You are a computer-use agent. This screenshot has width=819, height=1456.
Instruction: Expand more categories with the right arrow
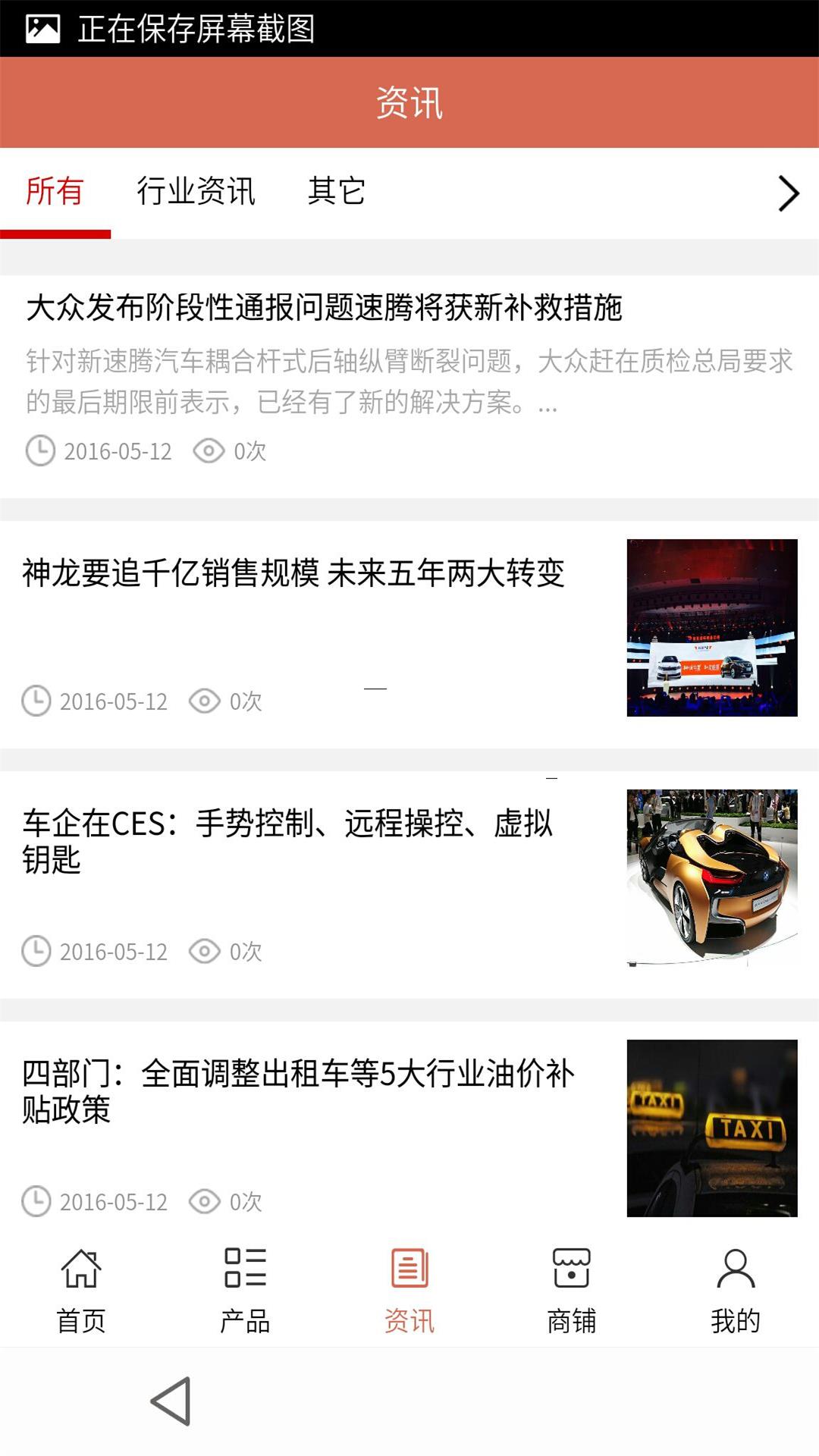tap(788, 193)
